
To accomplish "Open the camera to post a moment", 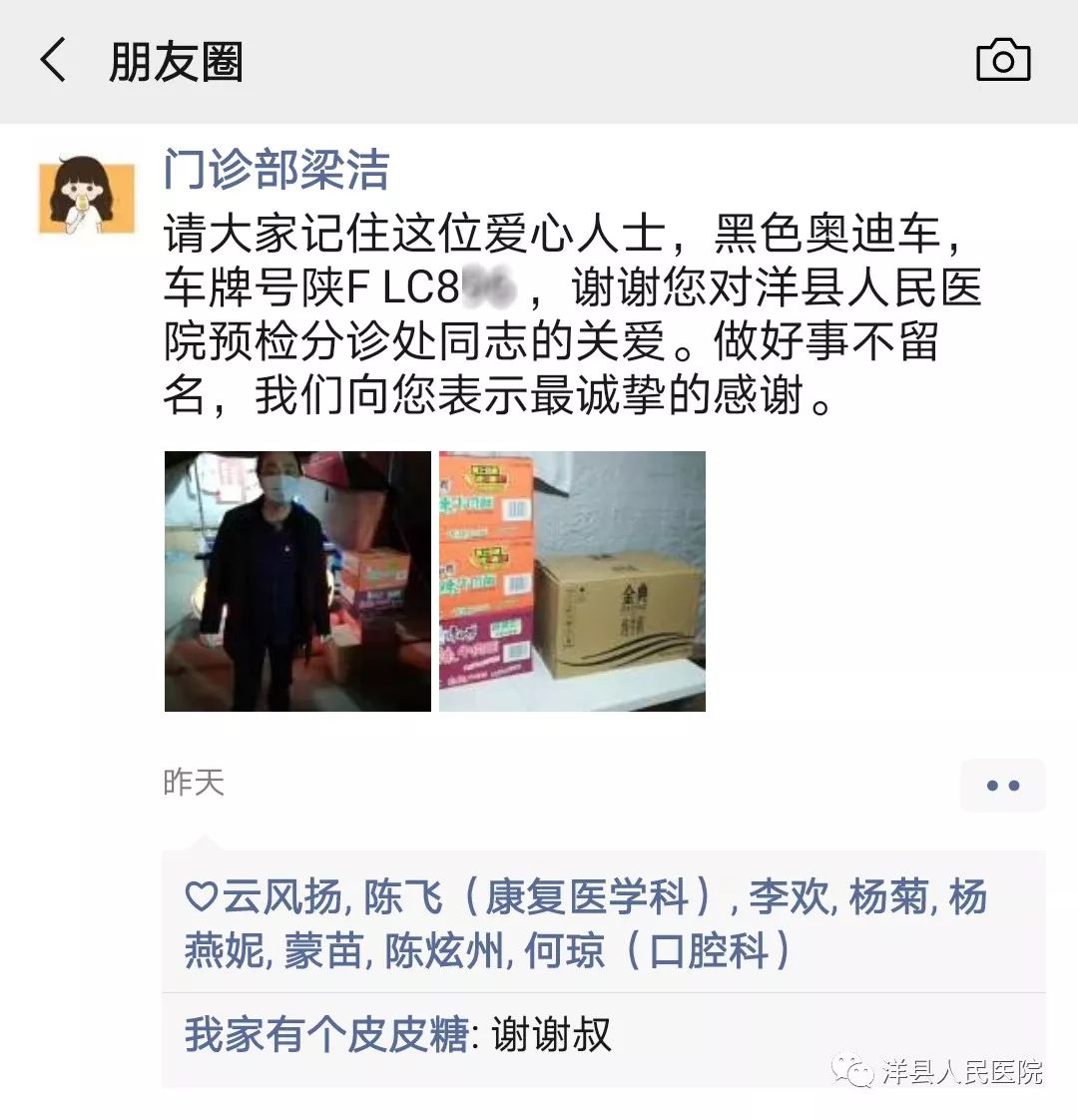I will coord(1002,61).
